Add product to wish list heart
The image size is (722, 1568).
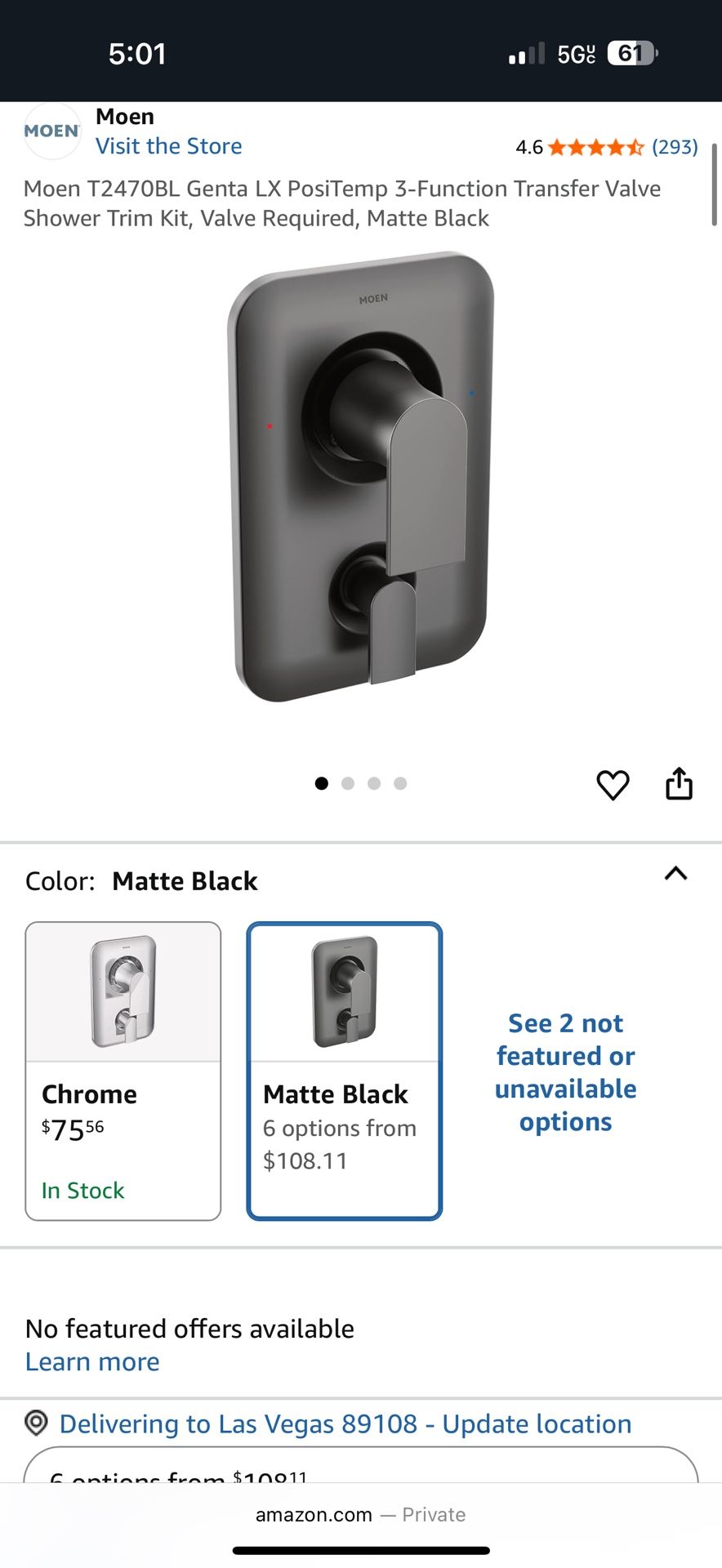pyautogui.click(x=613, y=785)
